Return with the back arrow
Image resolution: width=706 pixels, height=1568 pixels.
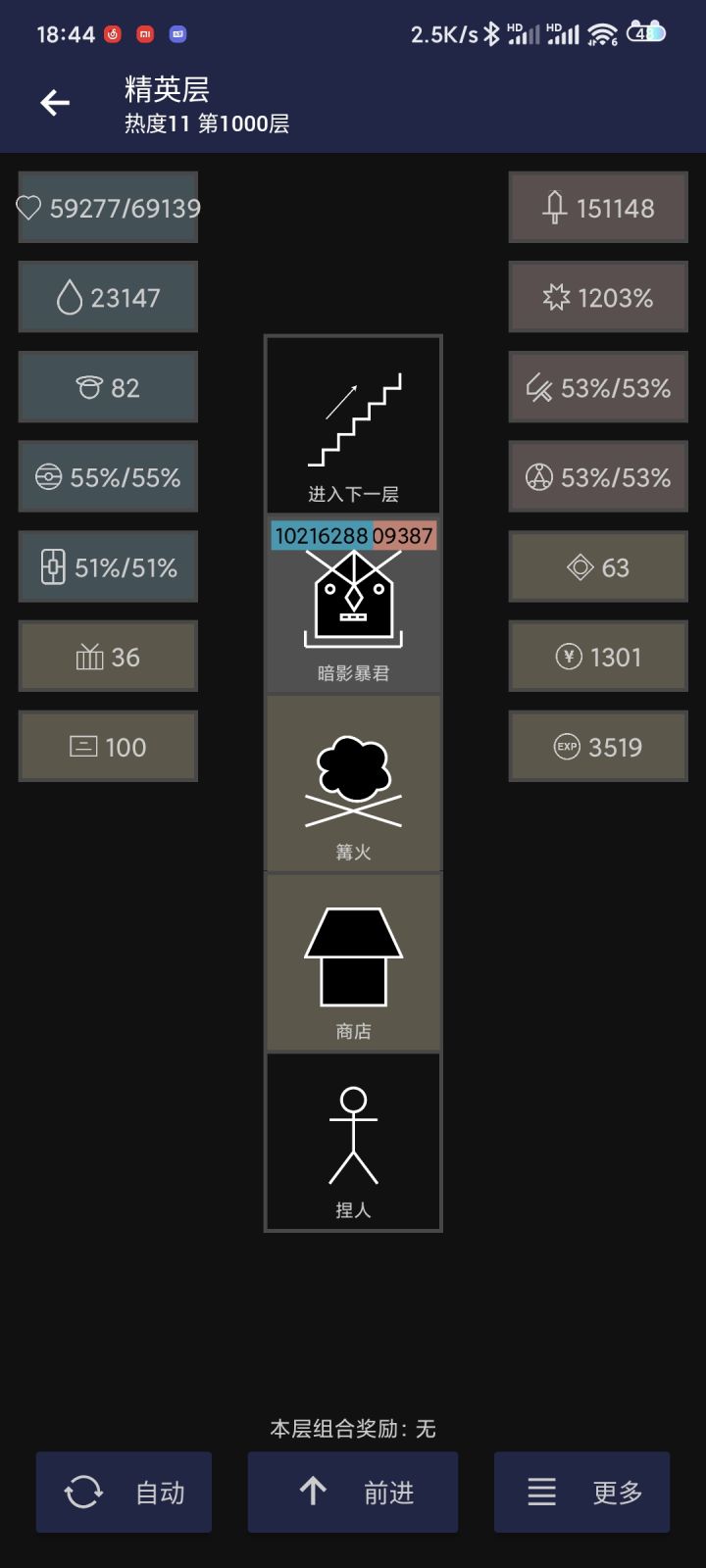[54, 102]
